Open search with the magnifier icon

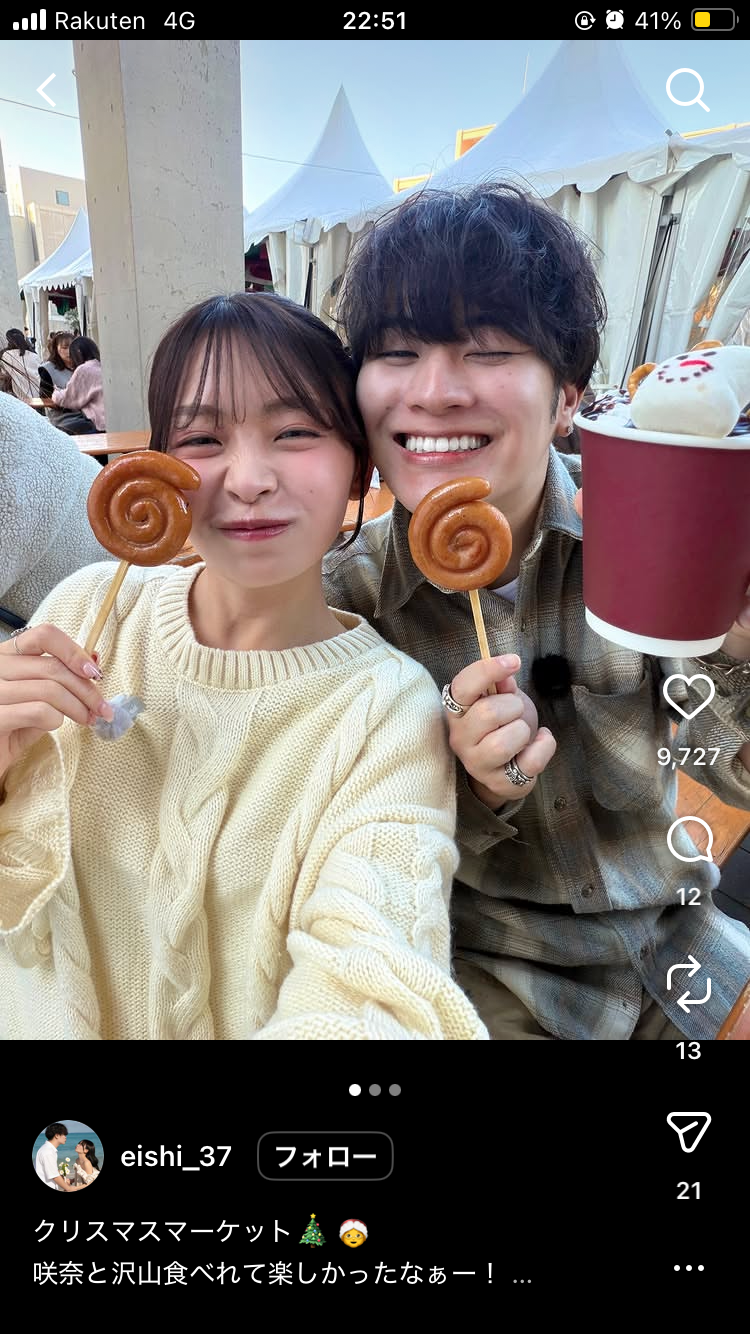(688, 90)
